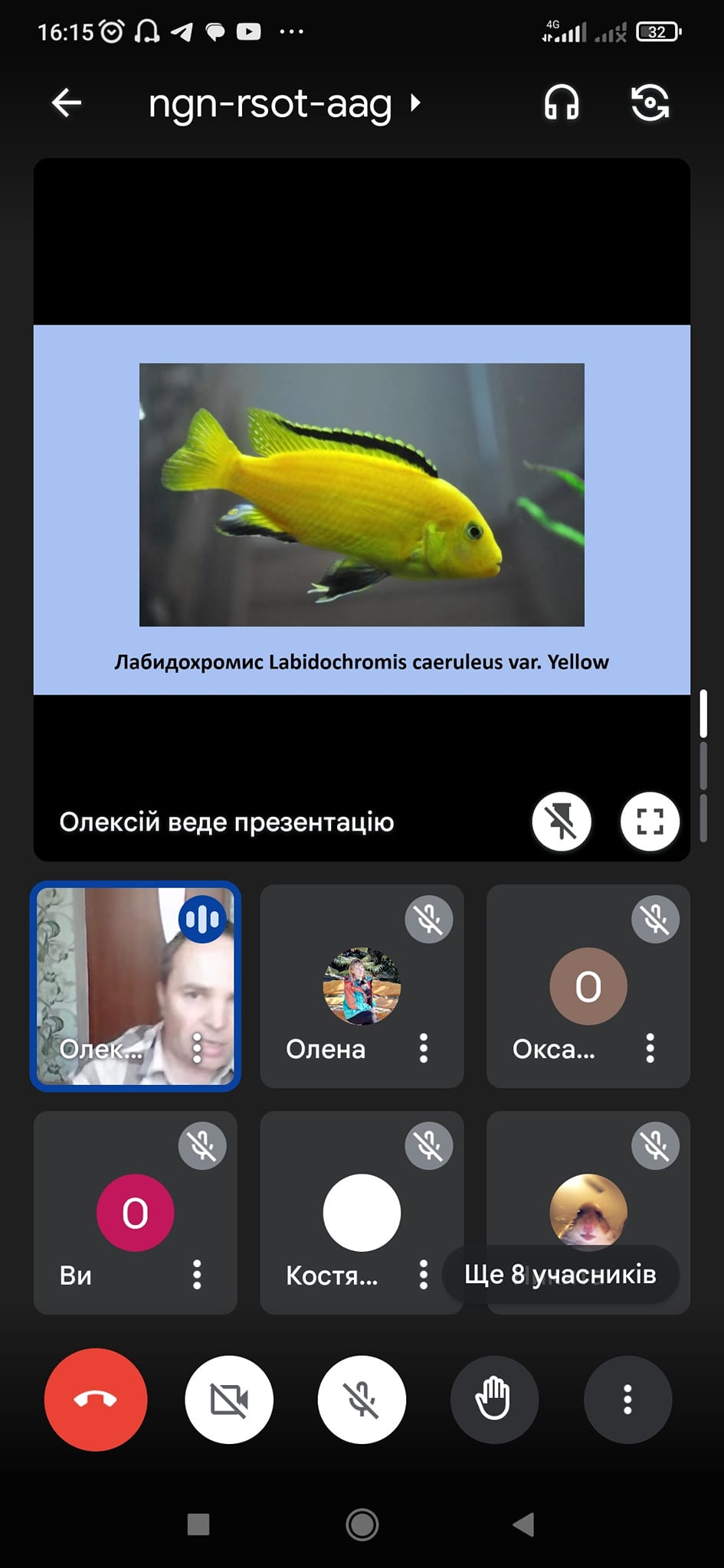Image resolution: width=724 pixels, height=1568 pixels.
Task: Open options for Костя... participant
Action: [424, 1275]
